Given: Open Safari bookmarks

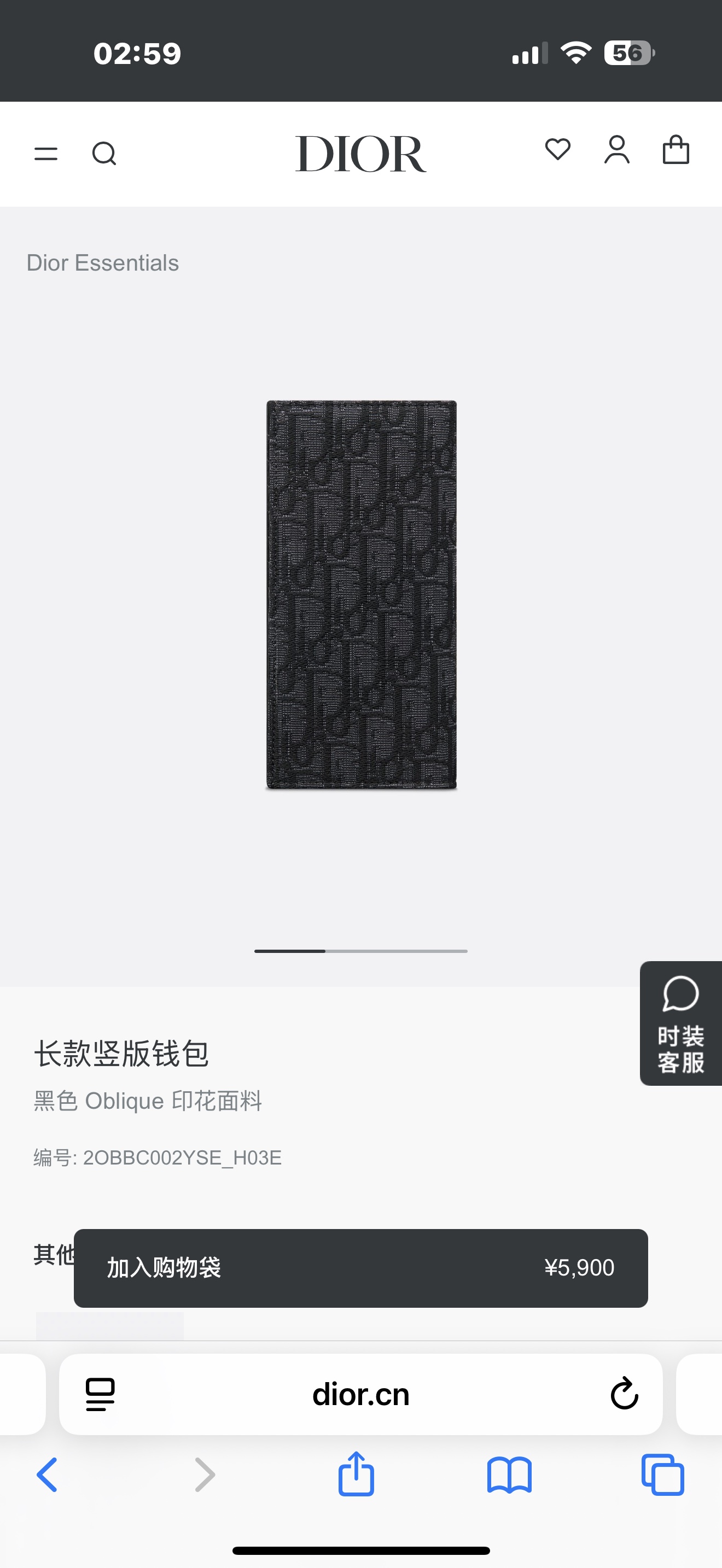Looking at the screenshot, I should (510, 1475).
